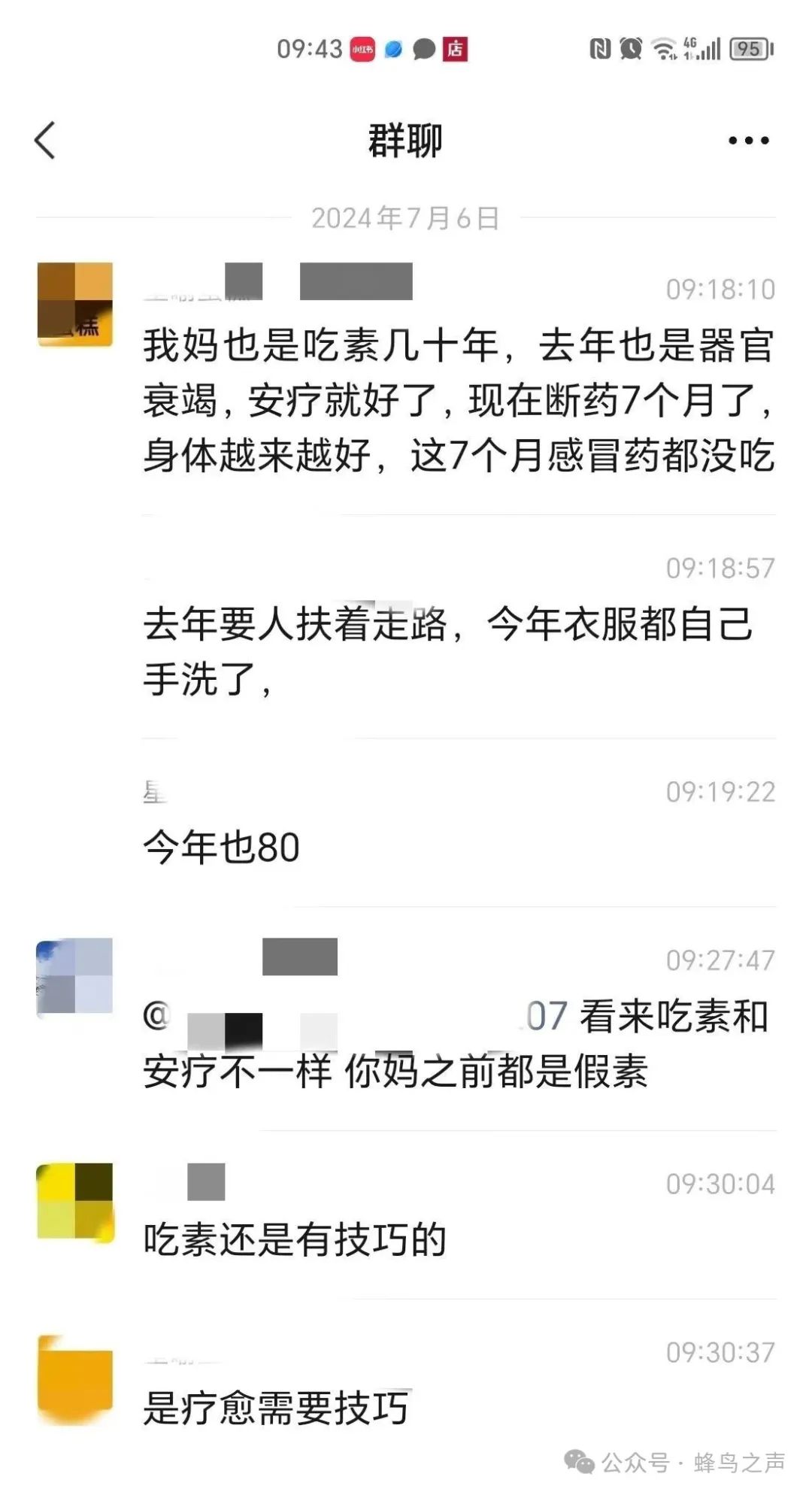
Task: Open avatar beside 是疗愈需要技巧 message
Action: pyautogui.click(x=74, y=1379)
